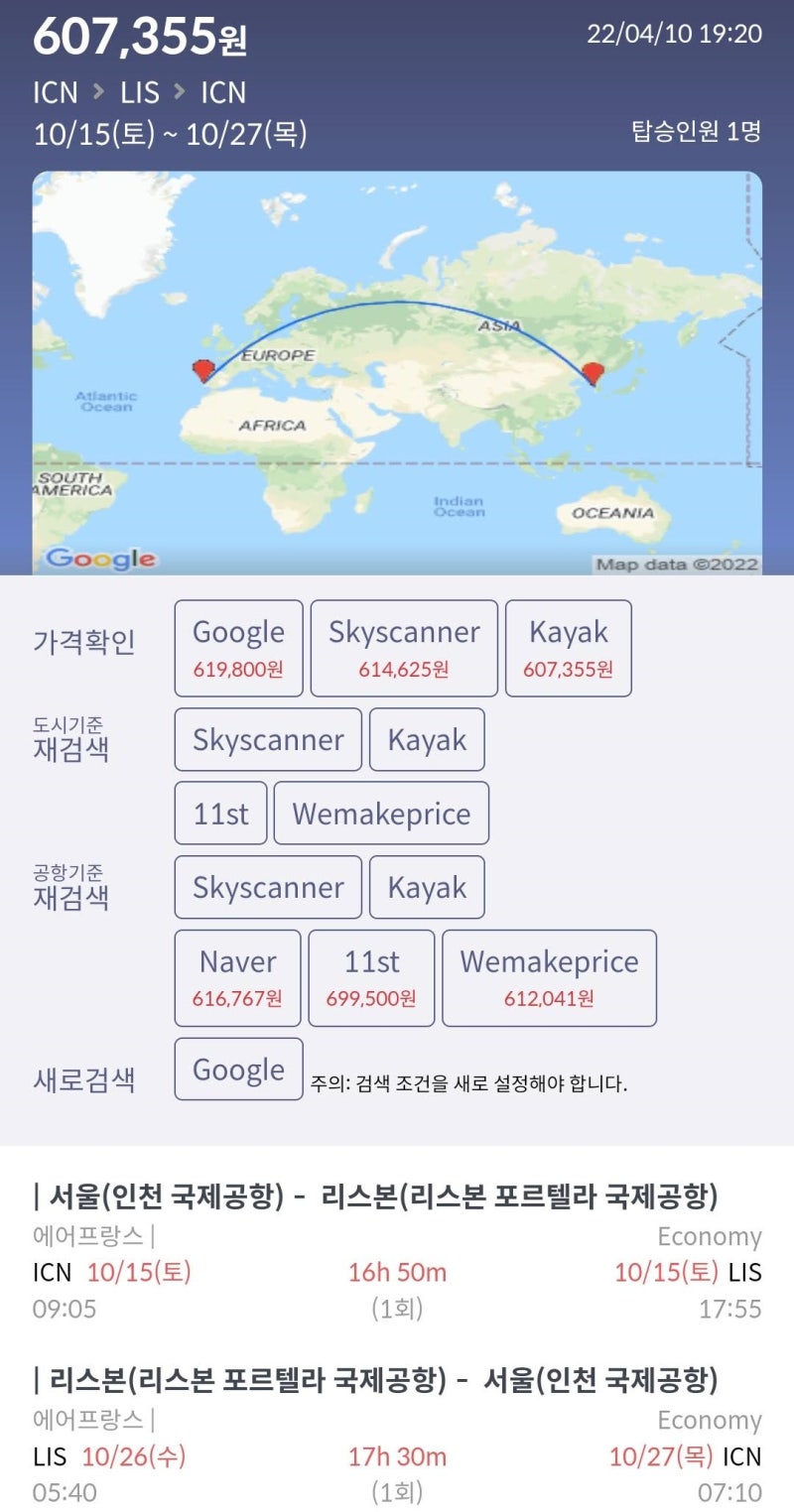Screen dimensions: 794x1512
Task: Open Naver result showing 616,767원
Action: pos(237,977)
